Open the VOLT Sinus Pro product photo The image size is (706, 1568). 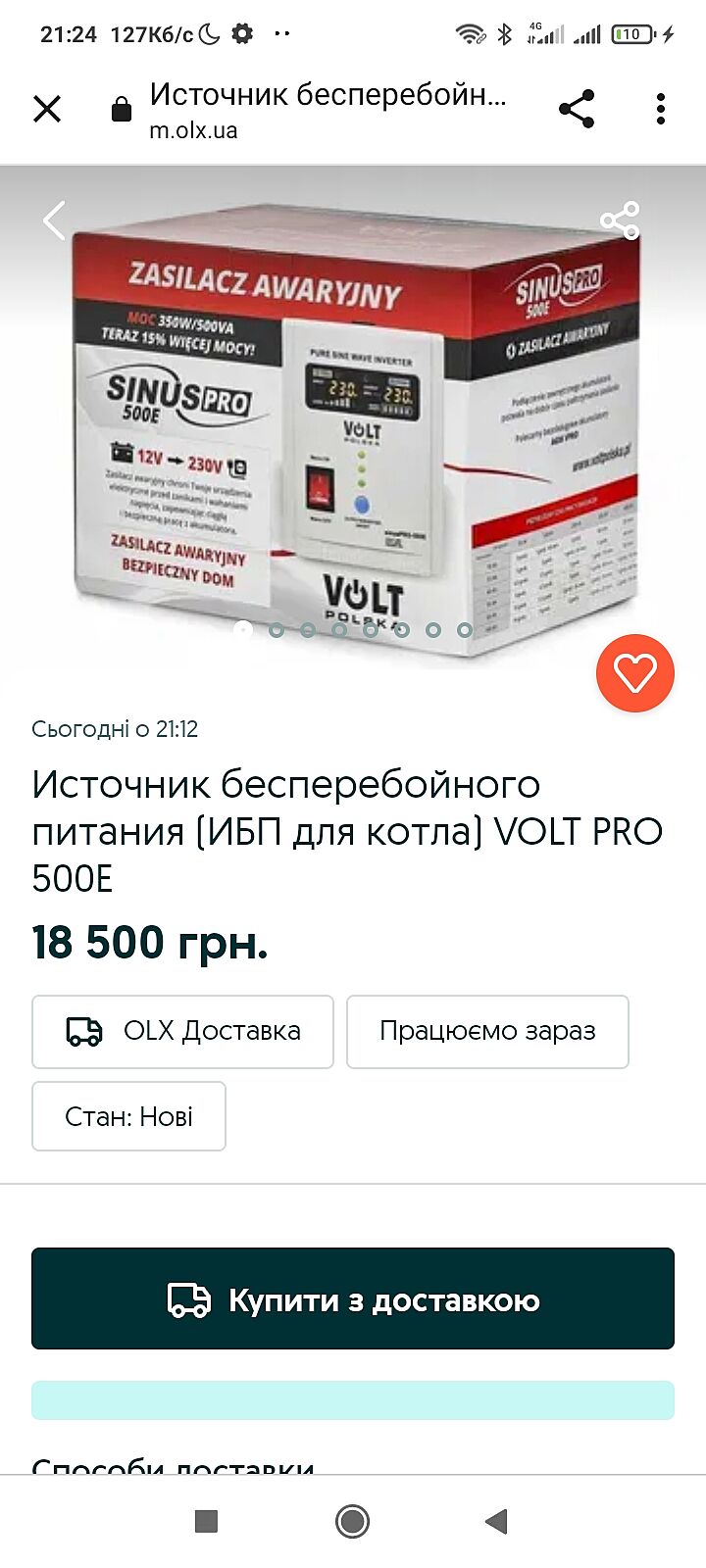(353, 421)
